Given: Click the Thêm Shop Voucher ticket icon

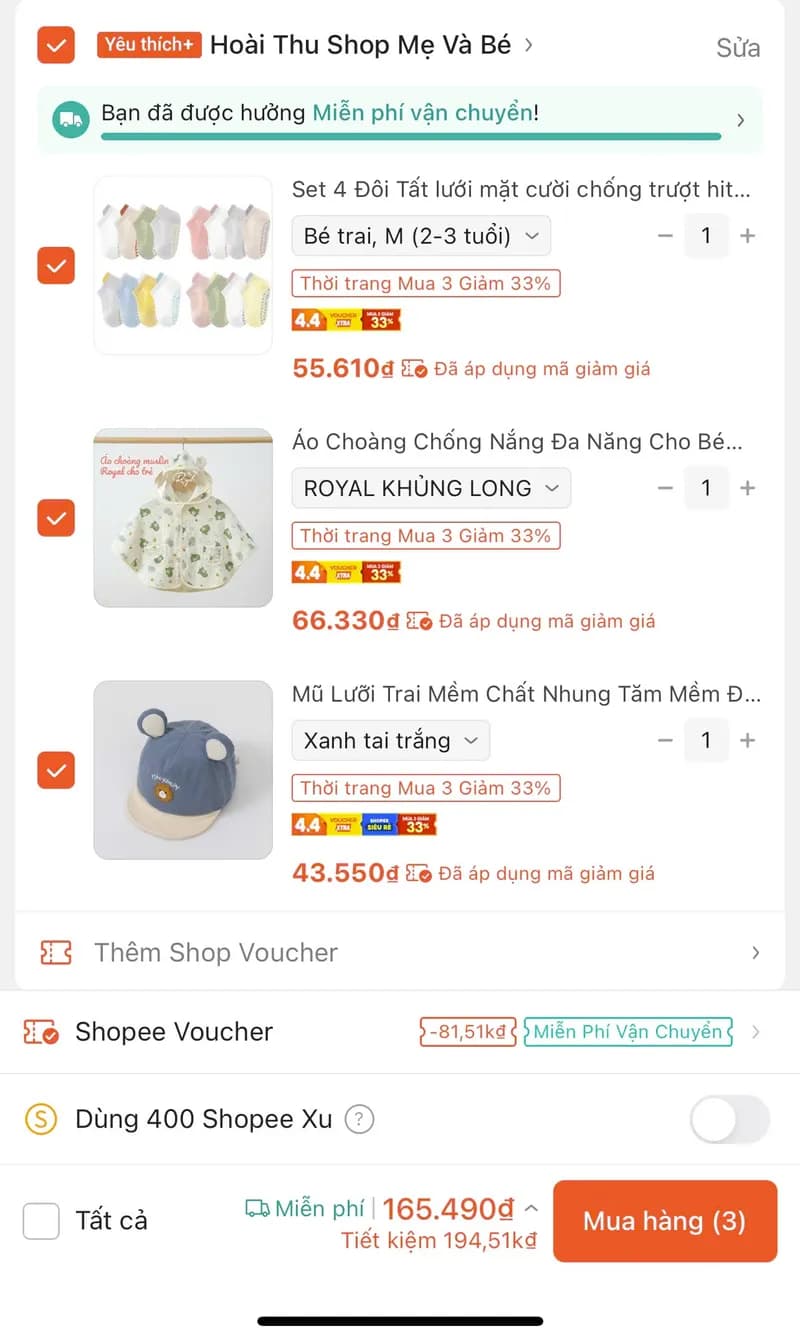Looking at the screenshot, I should (x=56, y=952).
